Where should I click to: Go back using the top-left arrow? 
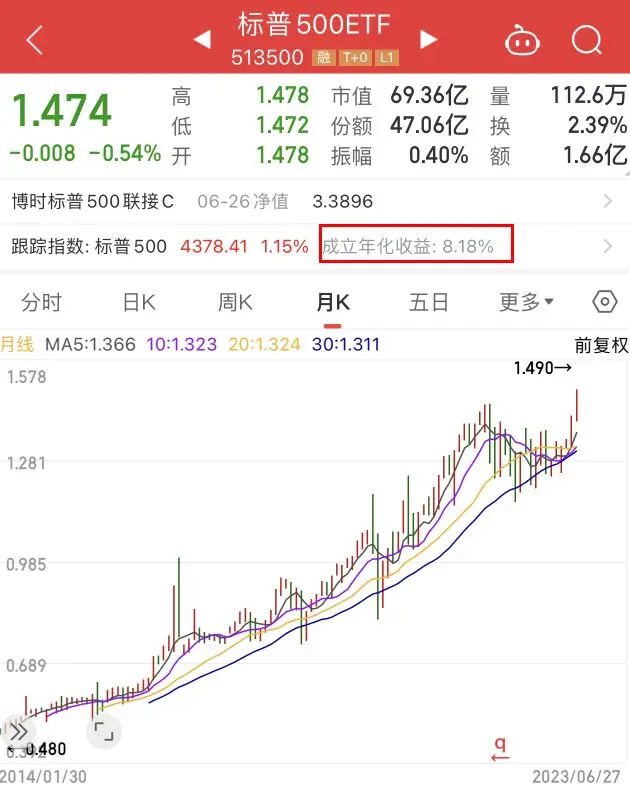coord(35,40)
